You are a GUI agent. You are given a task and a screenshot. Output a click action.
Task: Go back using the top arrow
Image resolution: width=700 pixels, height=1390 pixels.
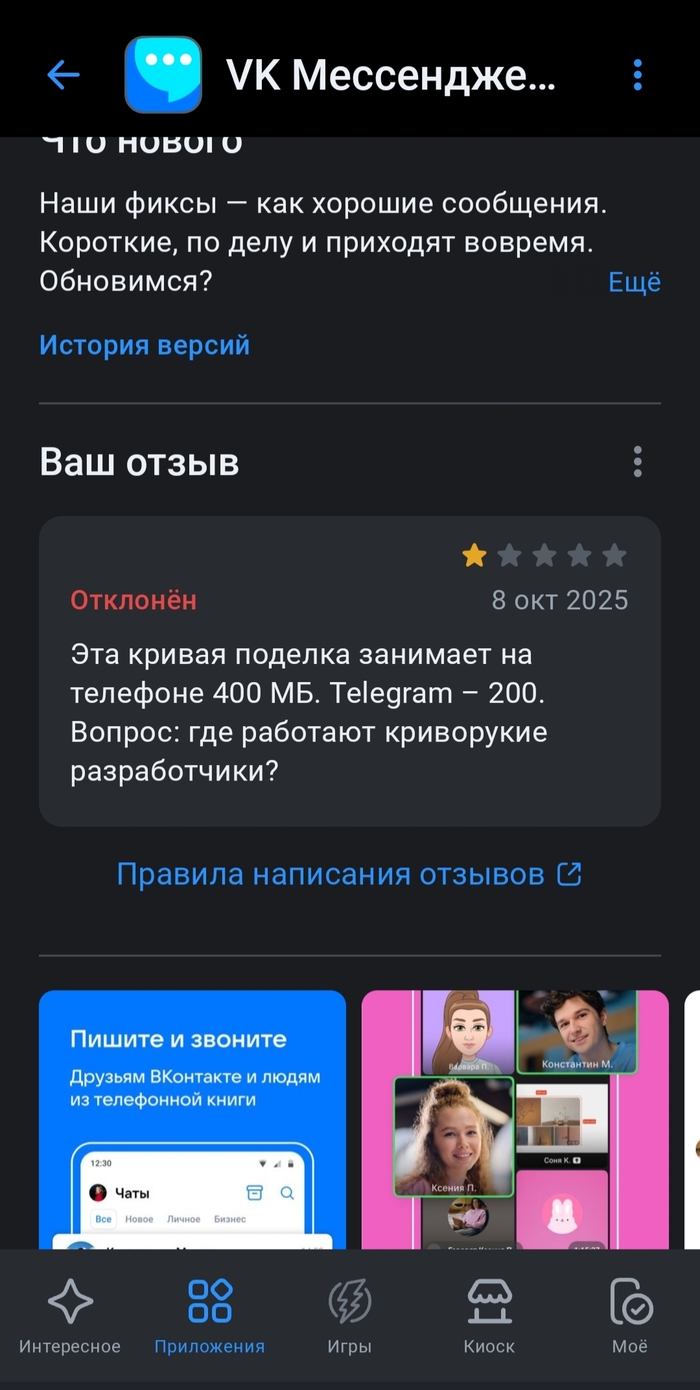pyautogui.click(x=63, y=75)
